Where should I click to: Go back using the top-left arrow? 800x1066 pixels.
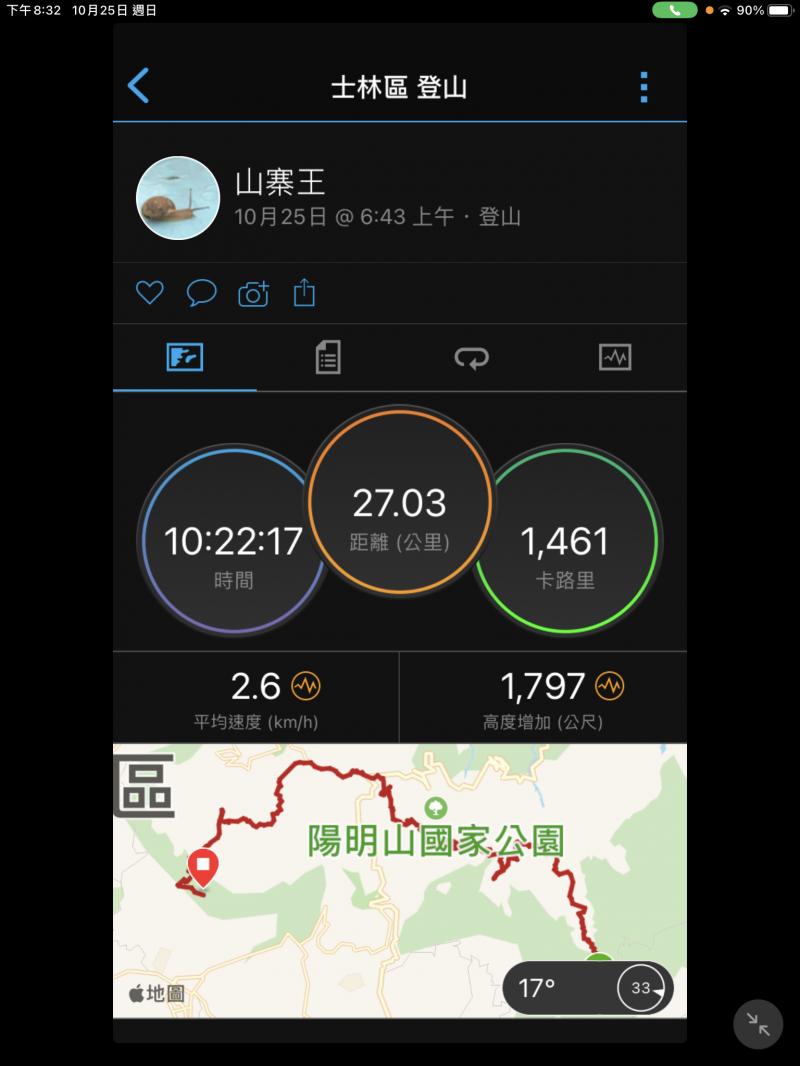point(139,86)
